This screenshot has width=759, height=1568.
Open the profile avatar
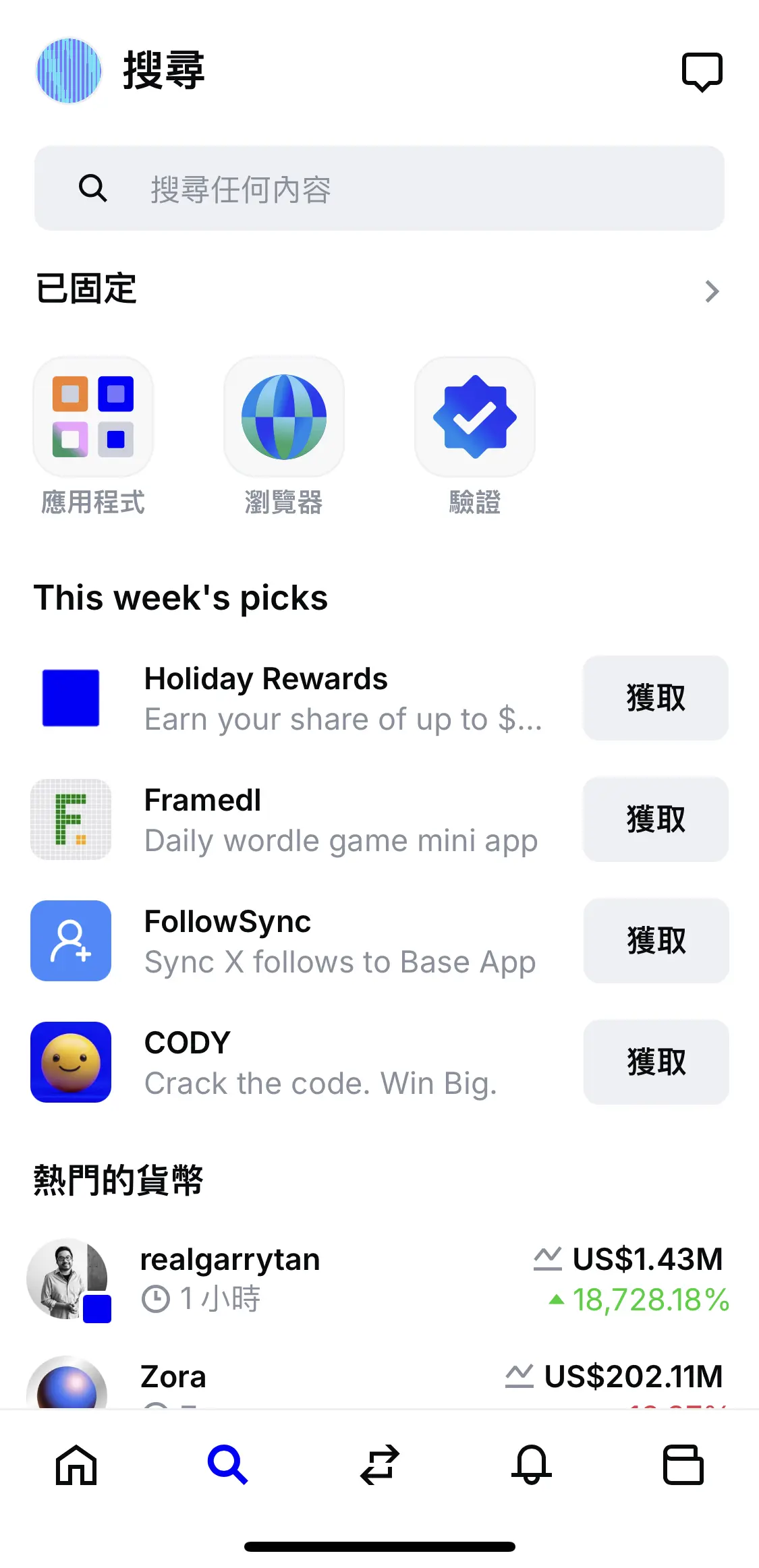point(69,71)
